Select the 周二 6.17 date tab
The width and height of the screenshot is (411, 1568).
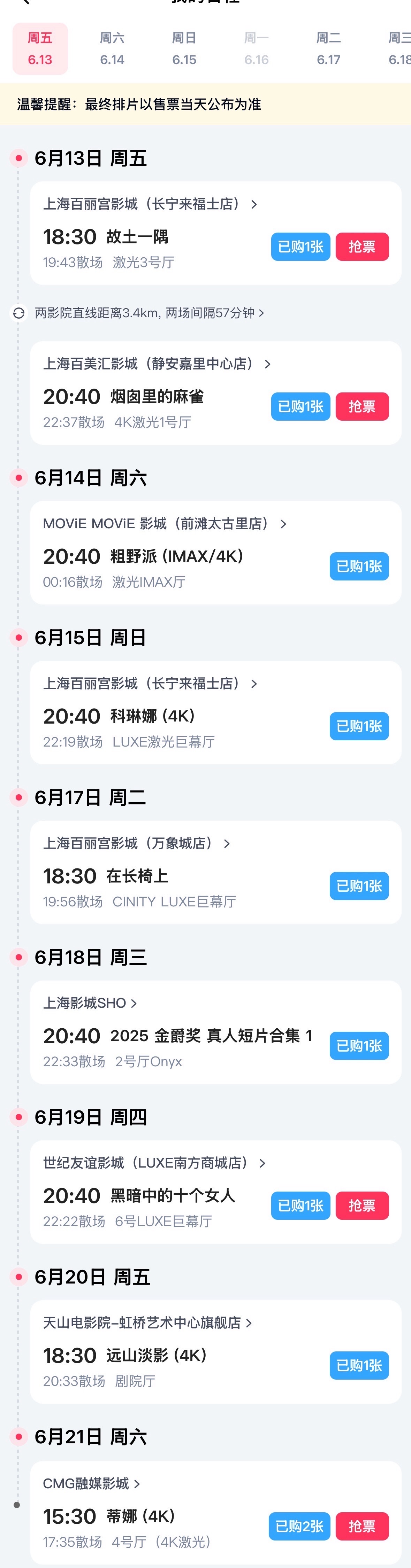pos(328,49)
